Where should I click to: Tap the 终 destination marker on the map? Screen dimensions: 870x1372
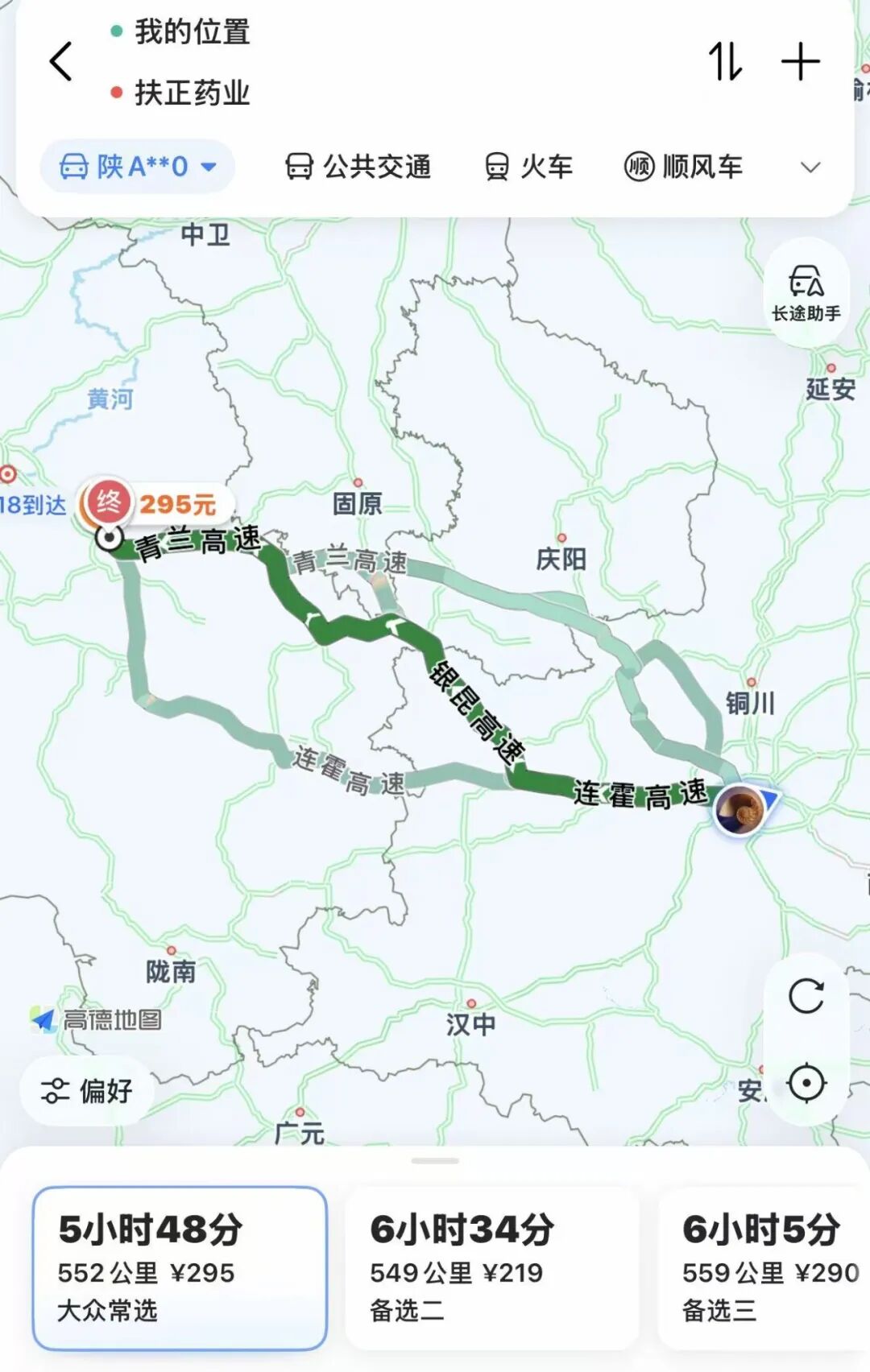point(108,502)
